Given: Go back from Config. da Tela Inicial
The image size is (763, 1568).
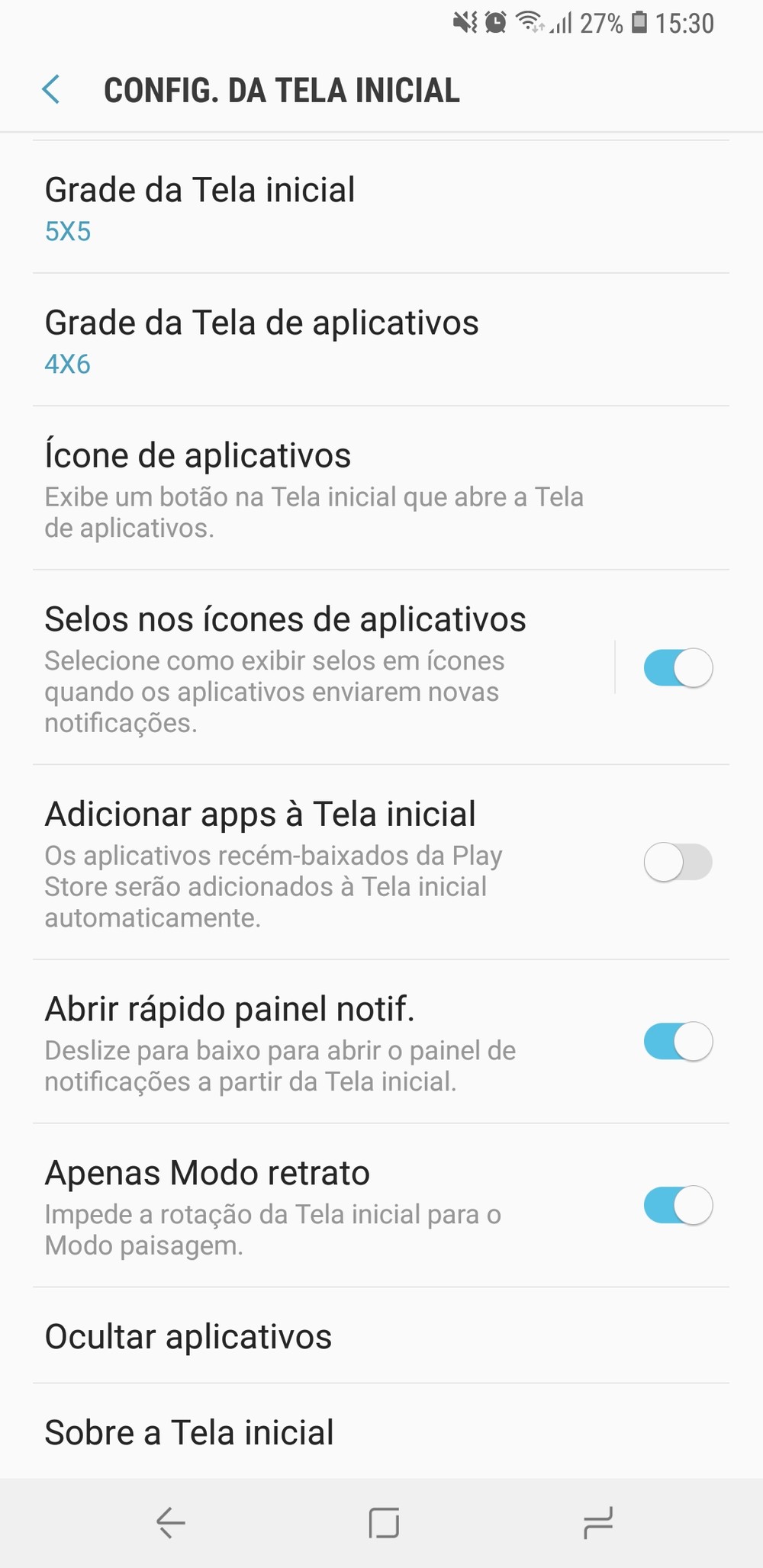Looking at the screenshot, I should tap(51, 90).
